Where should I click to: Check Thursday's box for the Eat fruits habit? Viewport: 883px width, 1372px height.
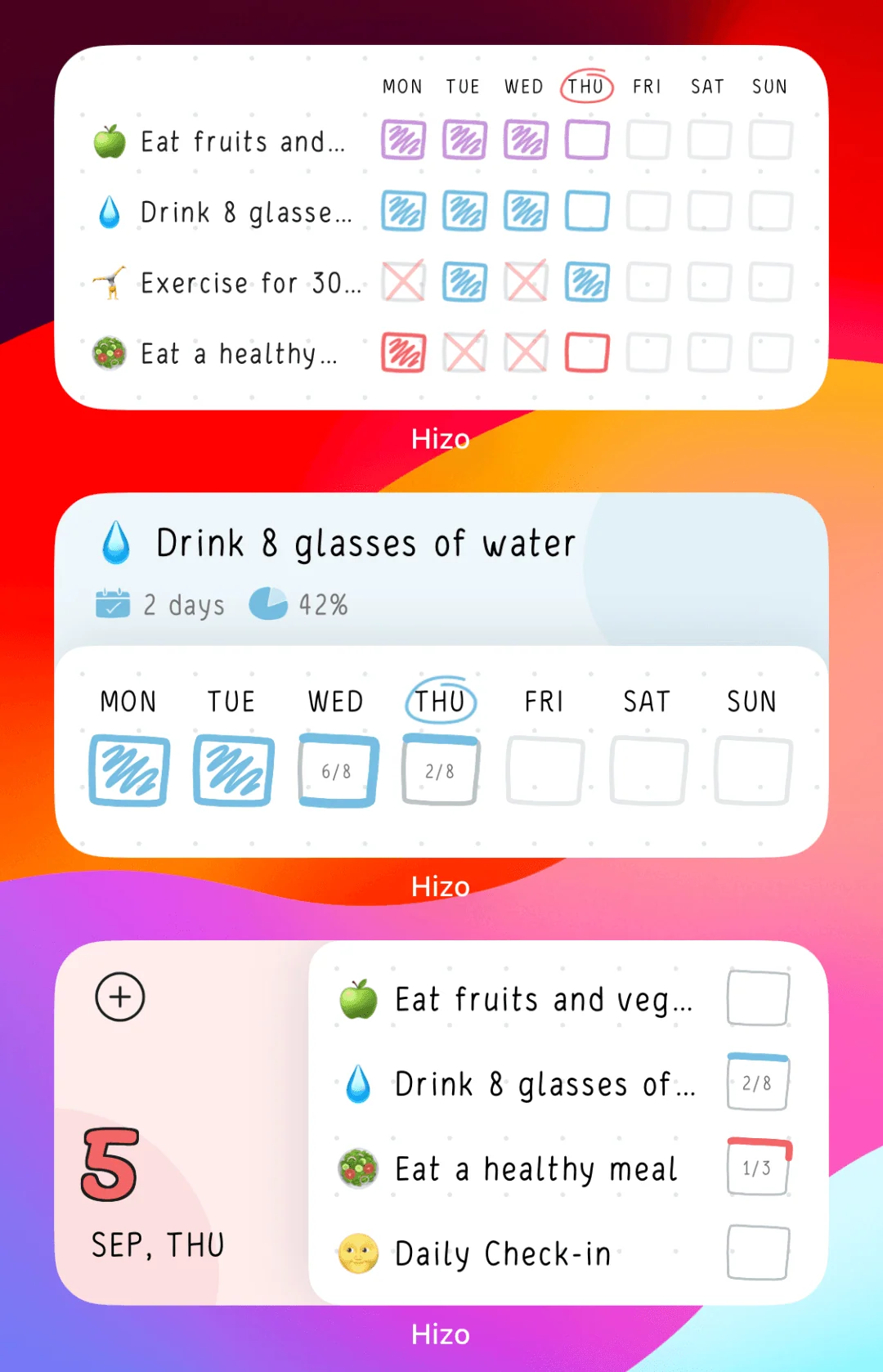tap(585, 140)
